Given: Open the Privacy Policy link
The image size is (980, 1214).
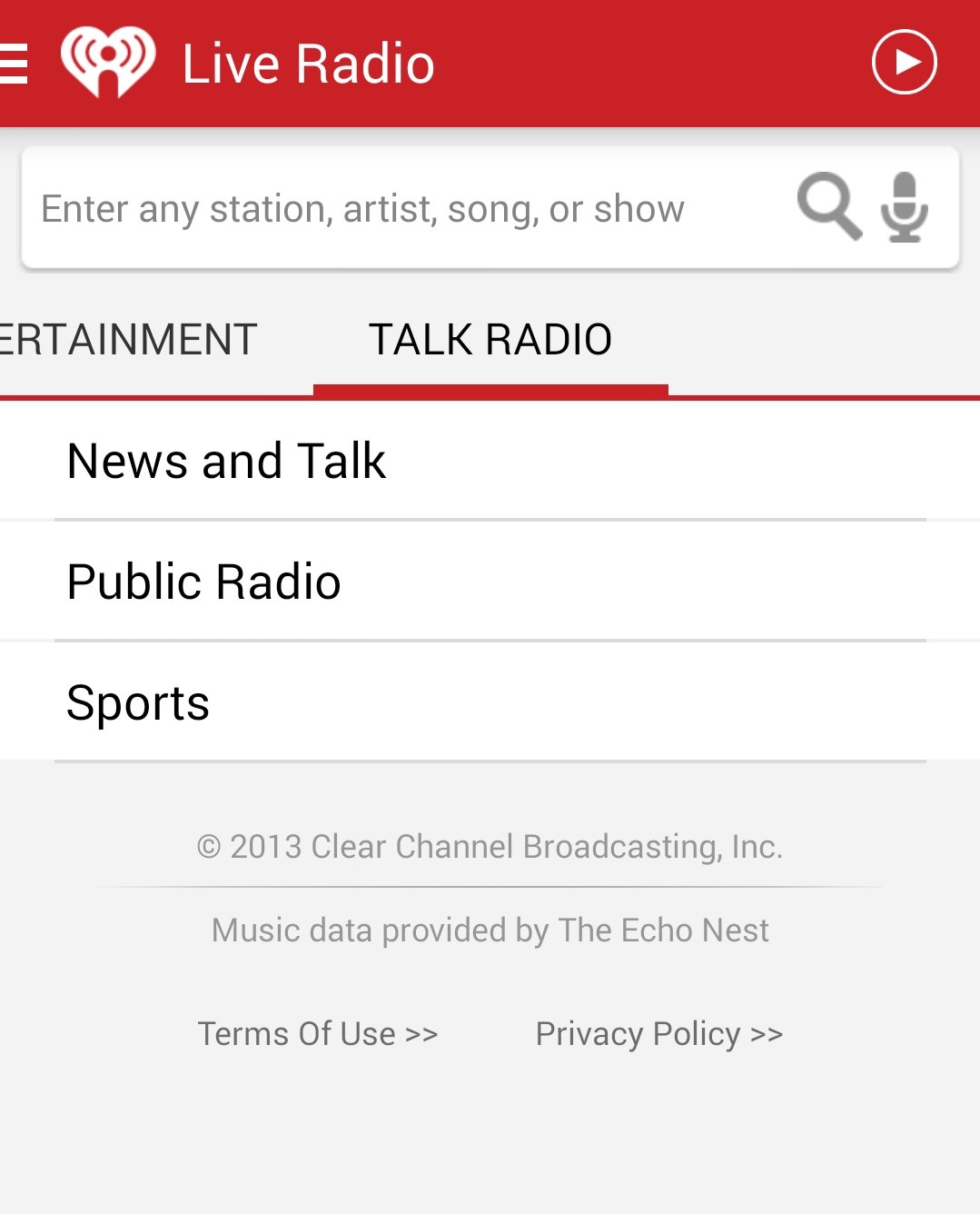Looking at the screenshot, I should pos(659,1034).
